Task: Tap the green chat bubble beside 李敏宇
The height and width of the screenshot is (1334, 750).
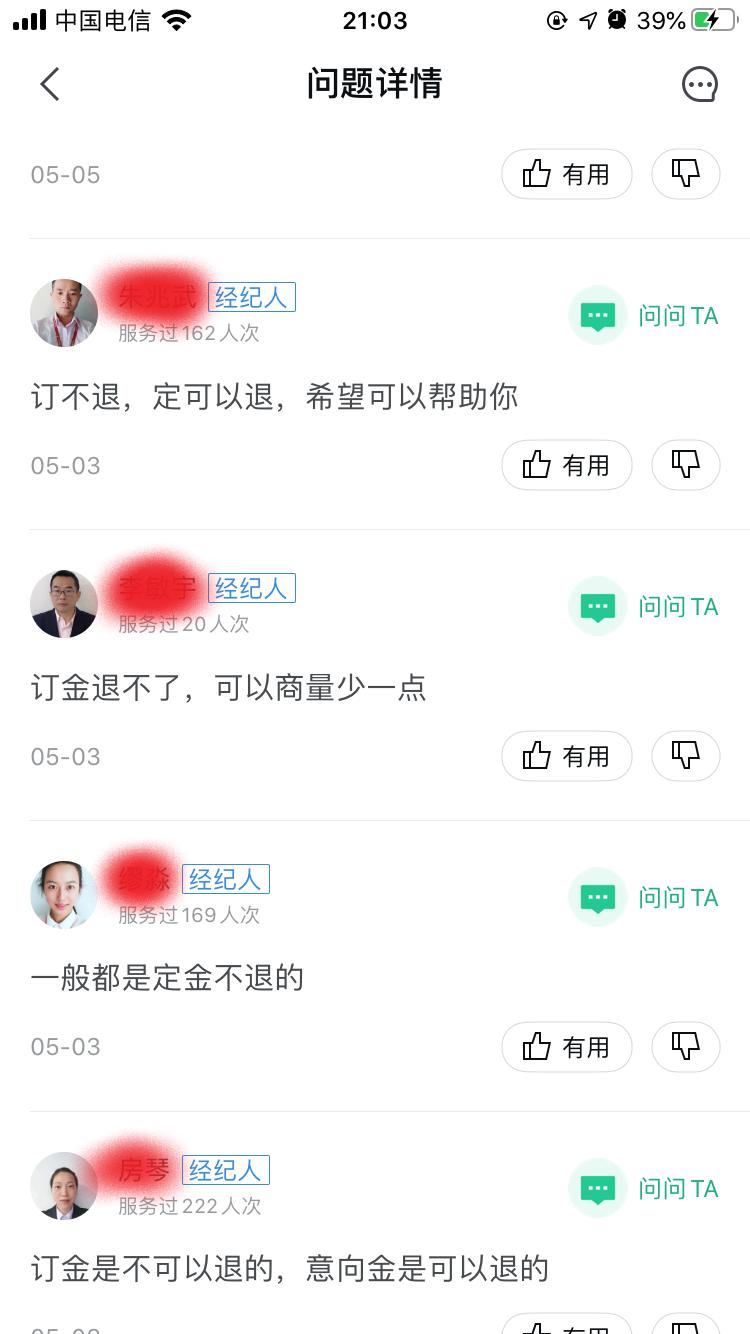Action: (x=597, y=606)
